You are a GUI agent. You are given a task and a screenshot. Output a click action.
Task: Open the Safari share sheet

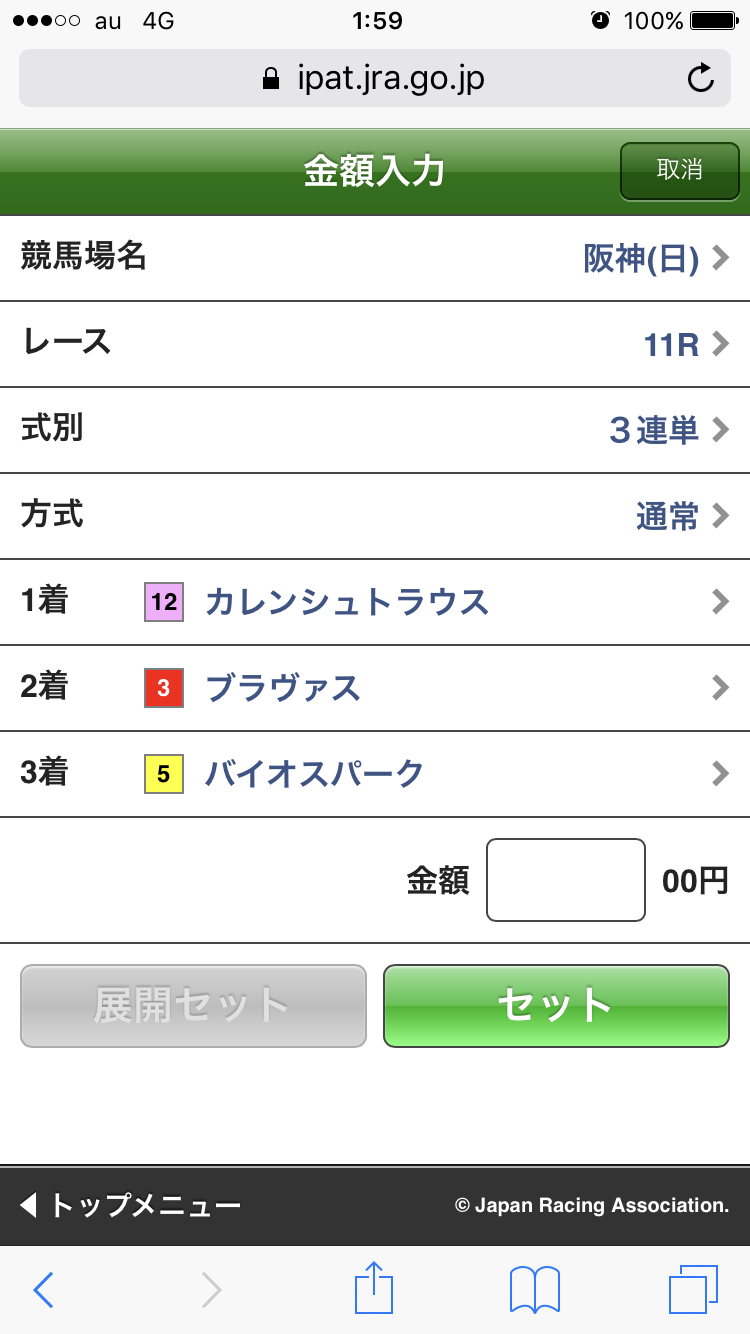(373, 1289)
